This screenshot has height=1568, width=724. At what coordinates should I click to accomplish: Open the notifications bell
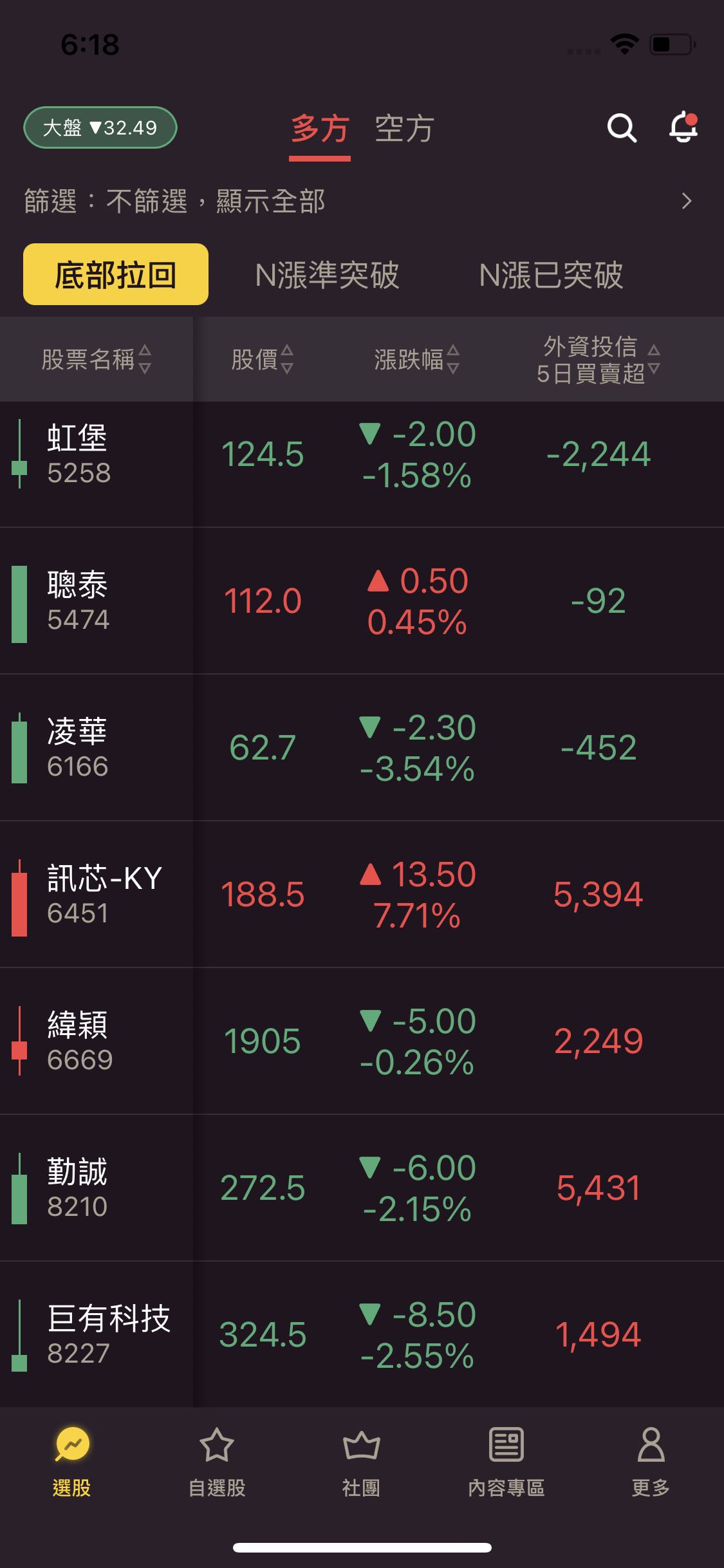point(683,127)
